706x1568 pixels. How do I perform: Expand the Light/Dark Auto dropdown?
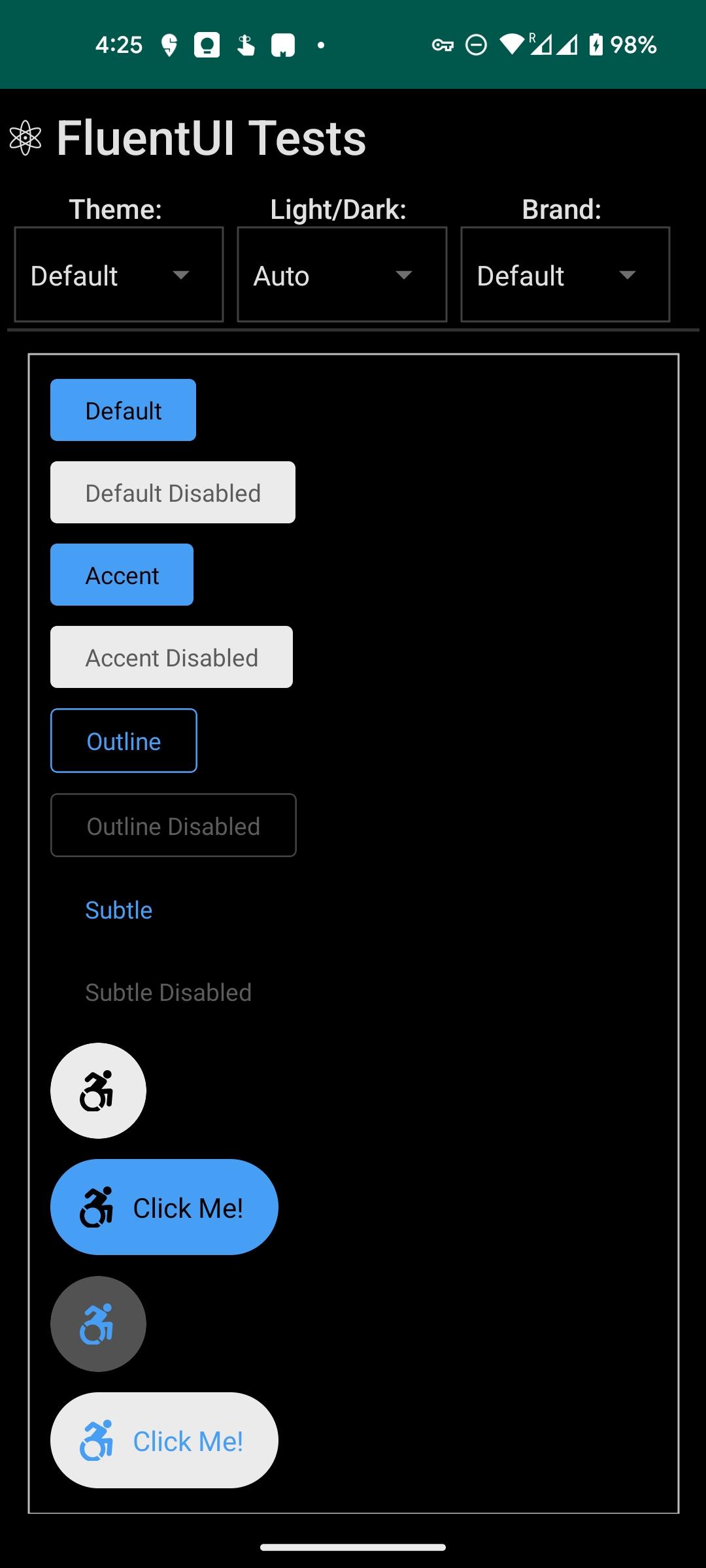point(341,274)
